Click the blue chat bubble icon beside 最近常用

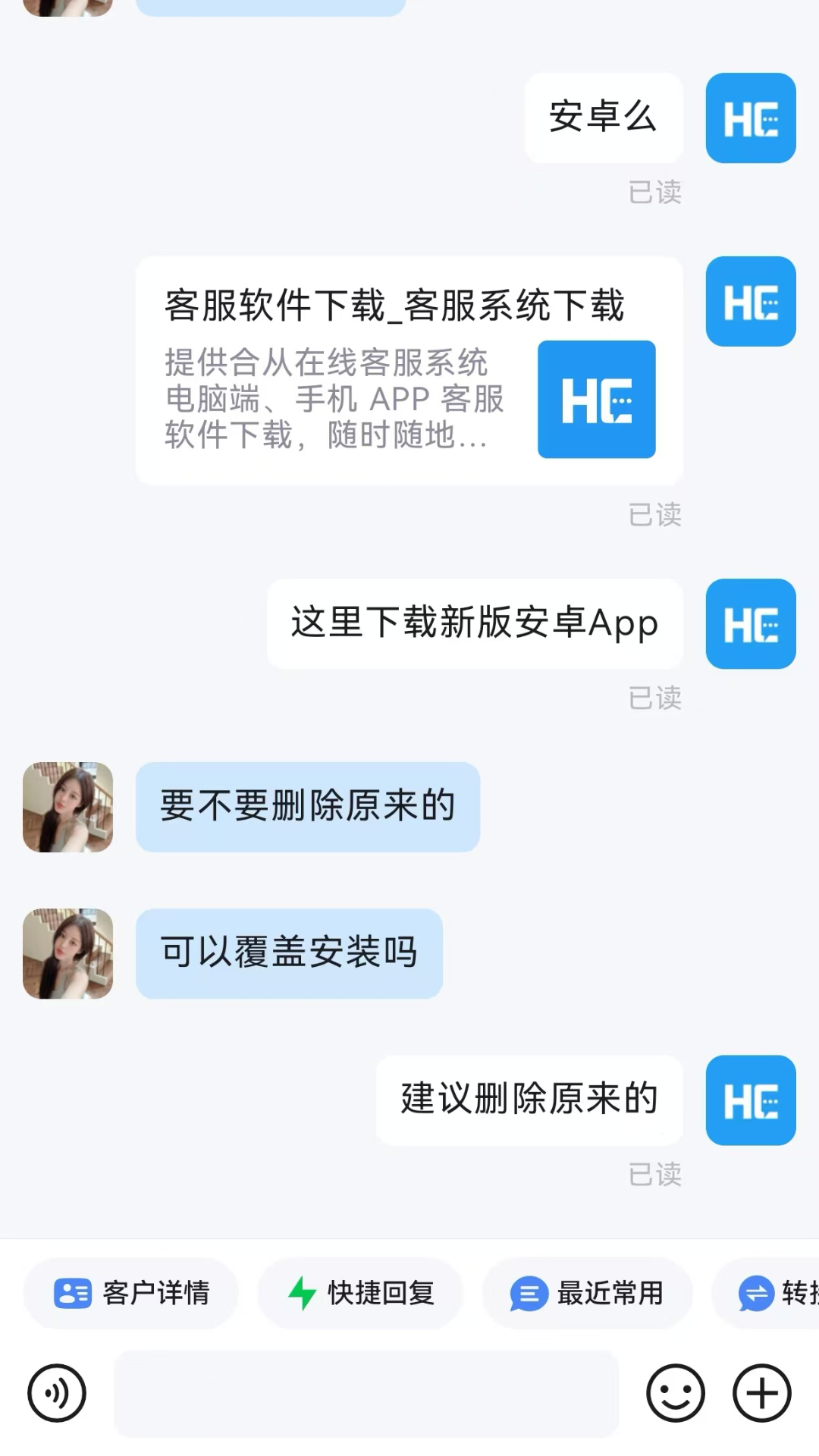[530, 1294]
